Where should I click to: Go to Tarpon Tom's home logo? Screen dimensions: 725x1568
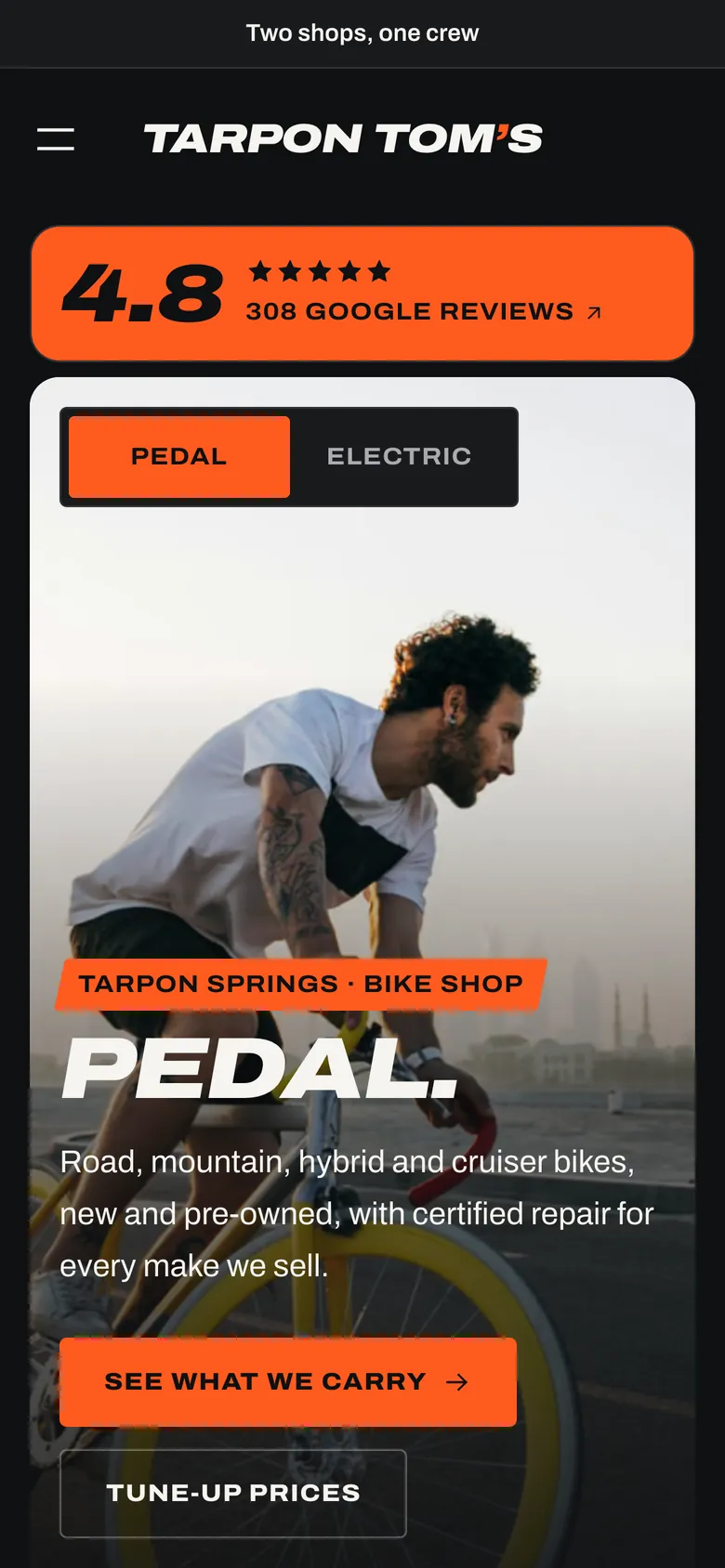(x=343, y=139)
